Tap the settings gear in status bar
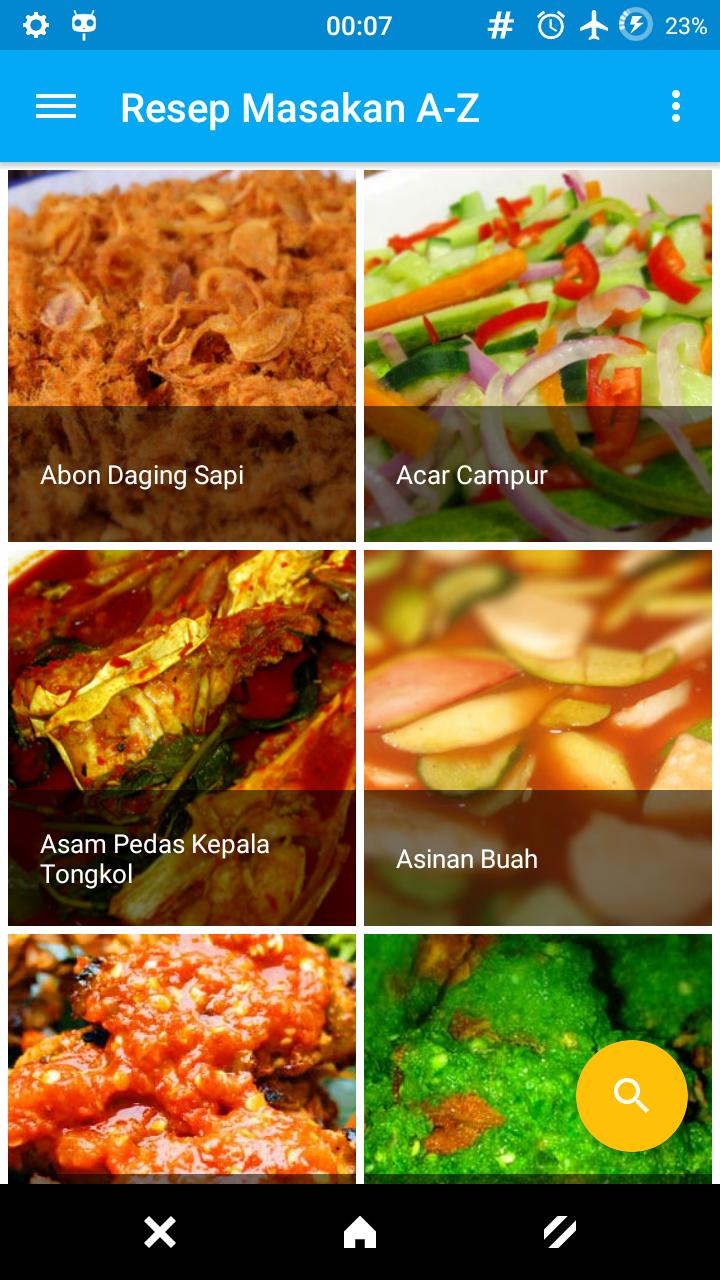The width and height of the screenshot is (720, 1280). pyautogui.click(x=36, y=25)
